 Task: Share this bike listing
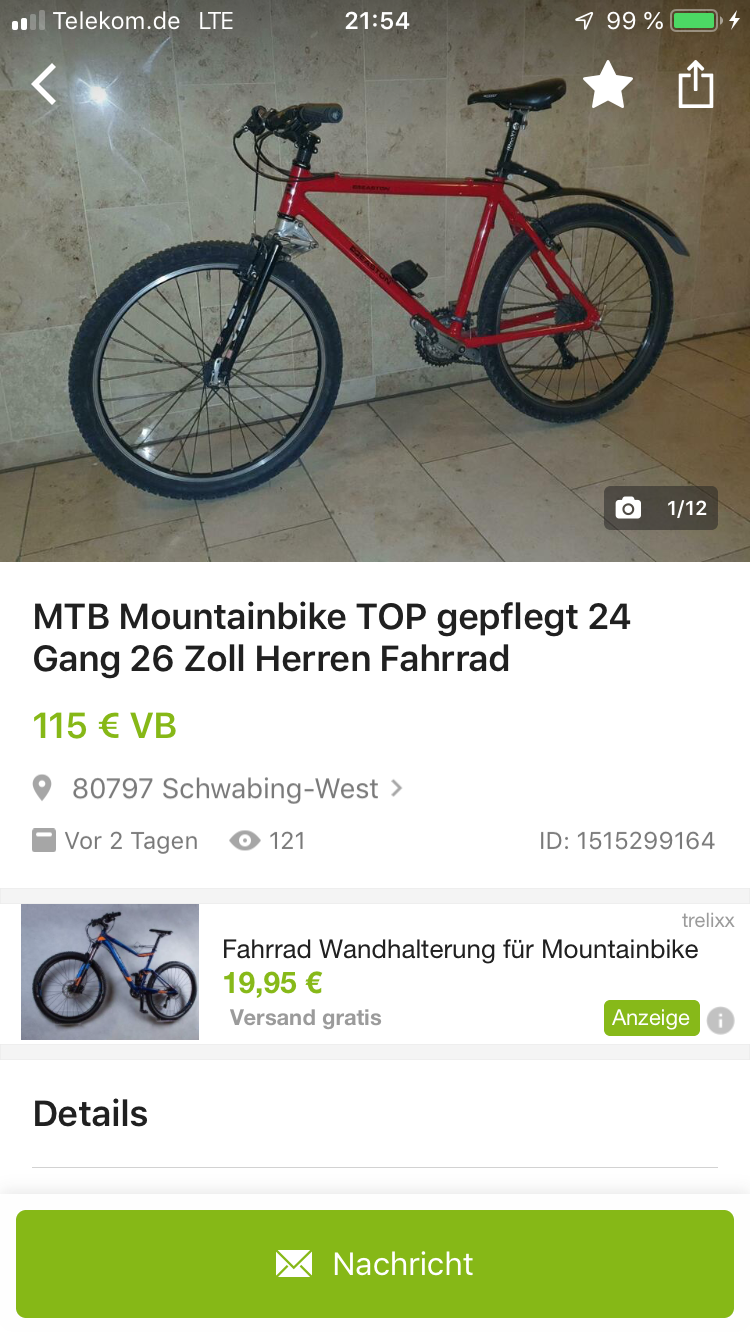pos(696,85)
